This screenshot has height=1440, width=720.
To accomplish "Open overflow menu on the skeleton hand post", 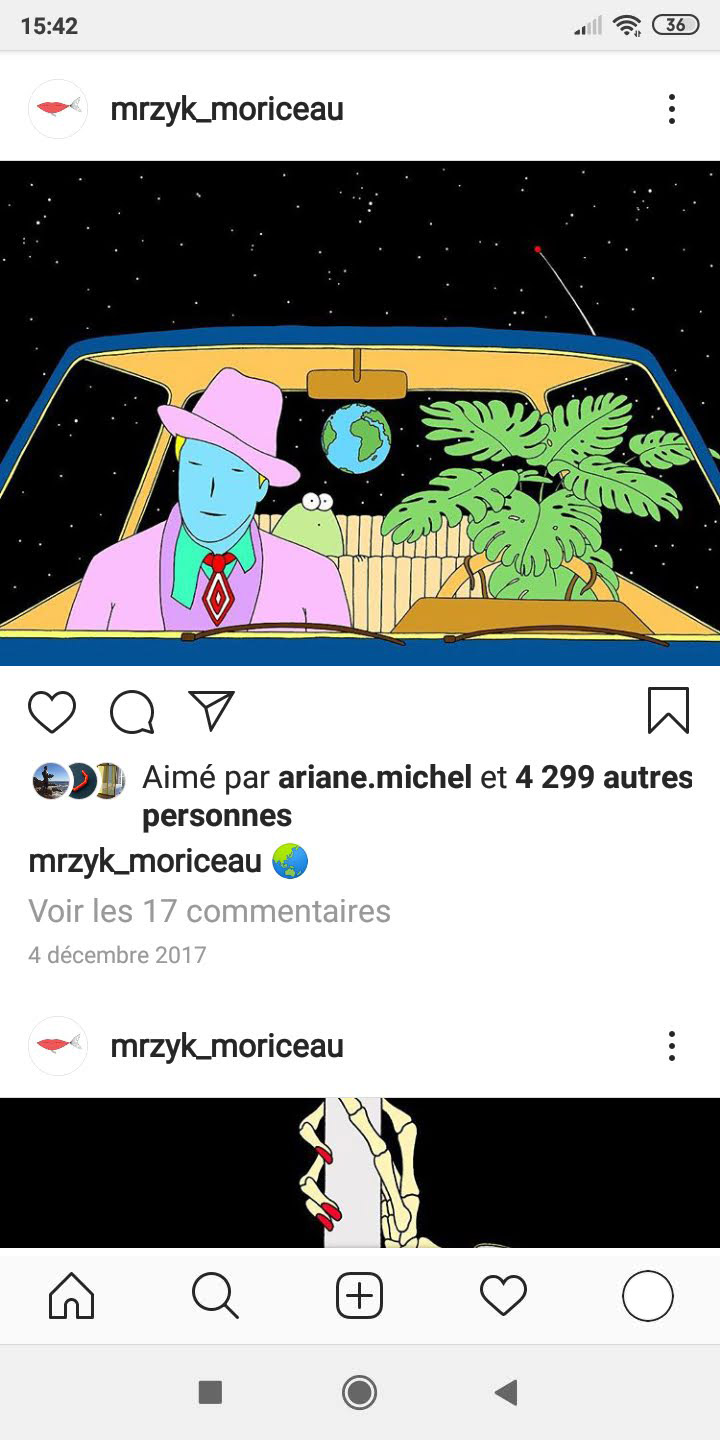I will (672, 1046).
